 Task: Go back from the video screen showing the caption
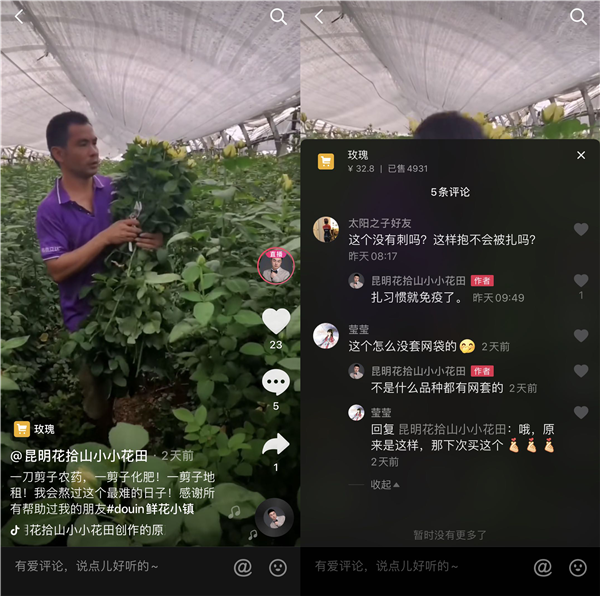coord(18,16)
